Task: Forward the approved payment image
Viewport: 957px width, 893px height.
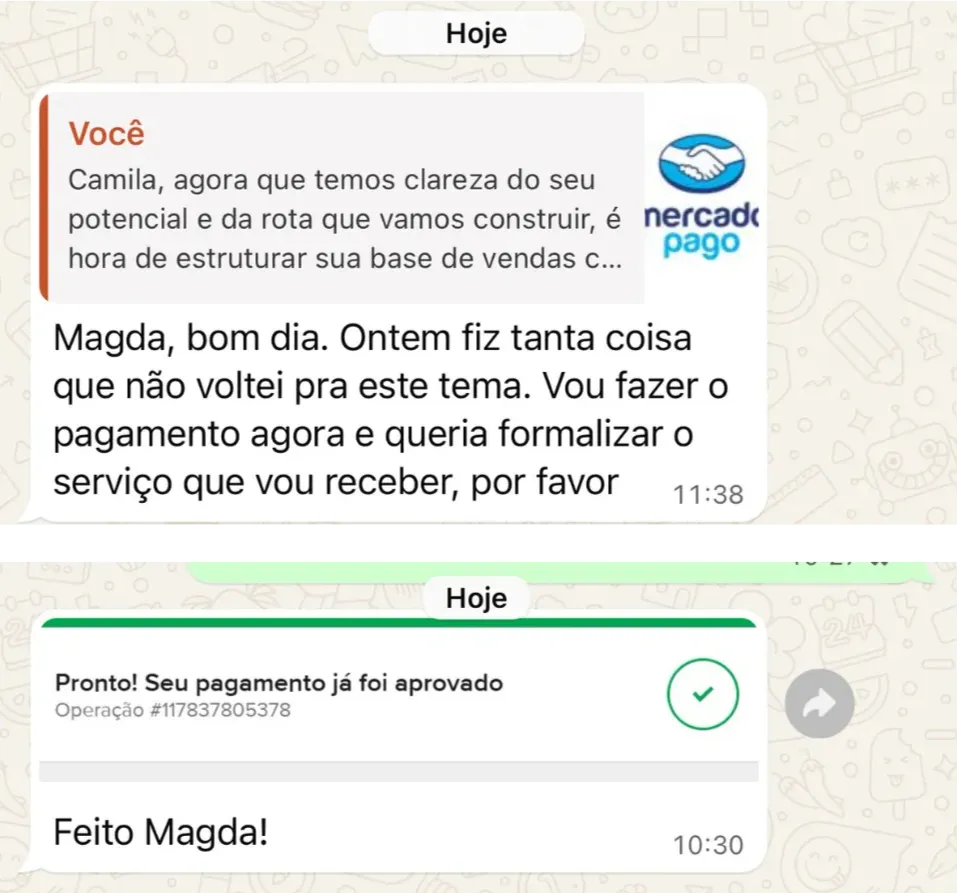Action: pyautogui.click(x=819, y=704)
